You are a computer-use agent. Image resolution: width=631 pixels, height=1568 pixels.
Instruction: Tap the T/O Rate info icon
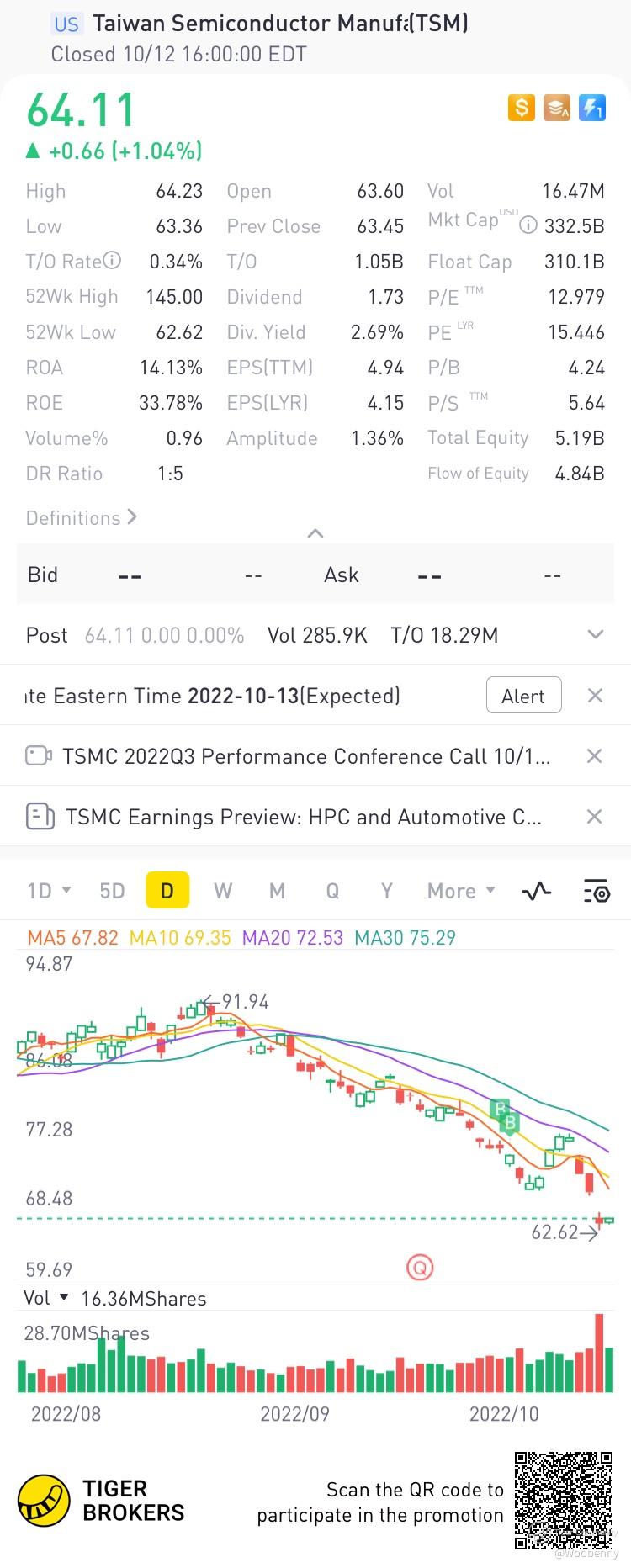coord(112,261)
